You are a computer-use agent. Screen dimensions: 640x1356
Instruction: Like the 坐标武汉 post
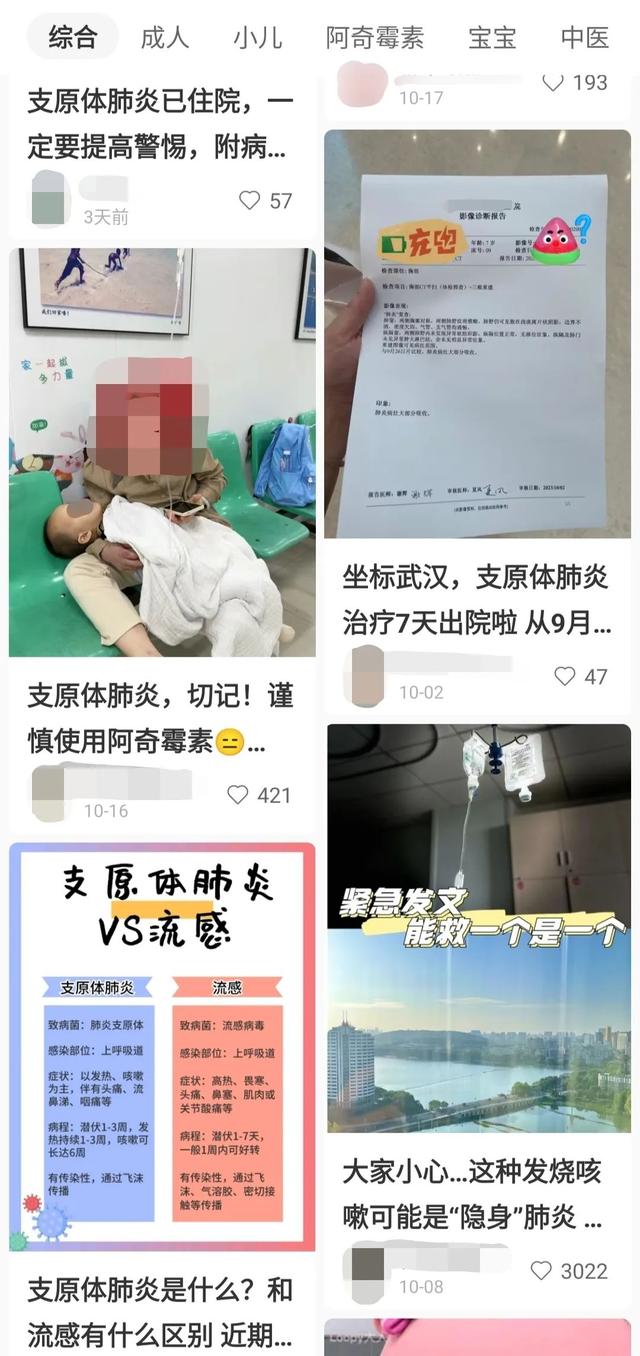click(x=565, y=677)
